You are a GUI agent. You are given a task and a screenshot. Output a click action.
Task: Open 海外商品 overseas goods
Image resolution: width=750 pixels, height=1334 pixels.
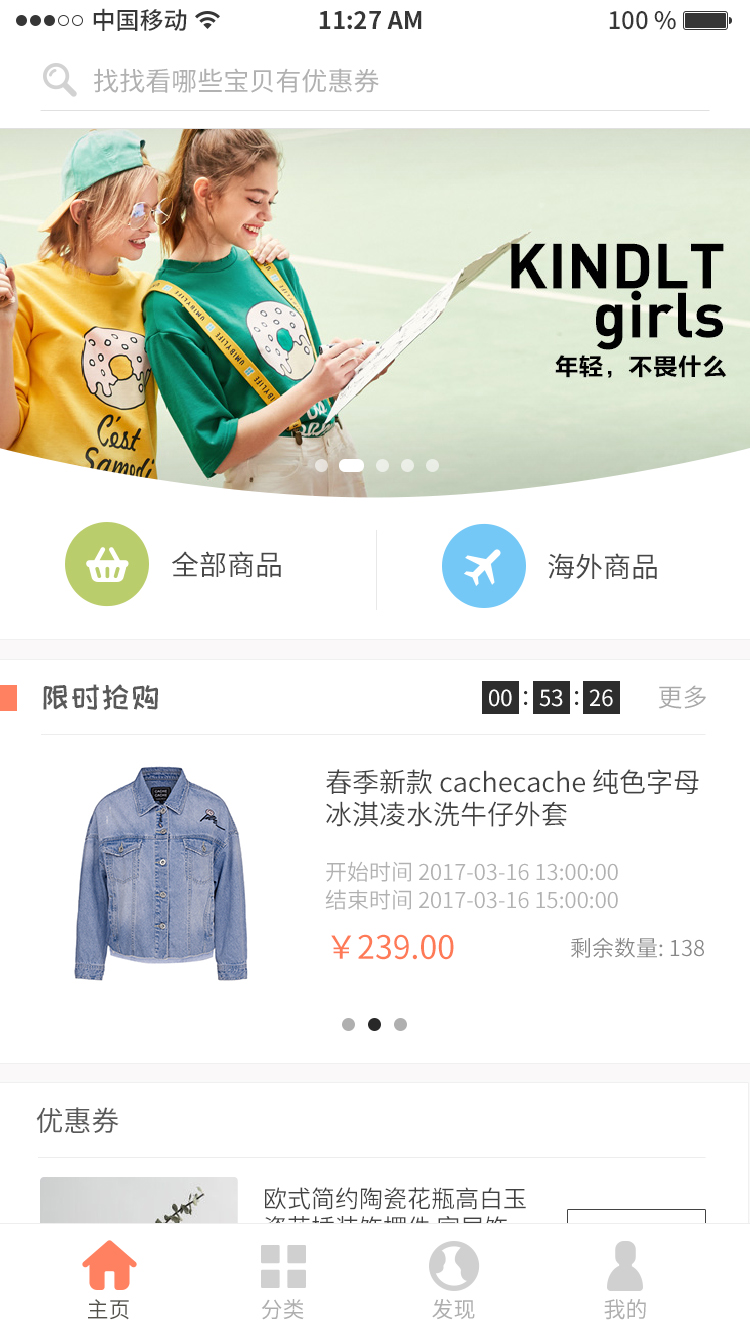point(552,566)
